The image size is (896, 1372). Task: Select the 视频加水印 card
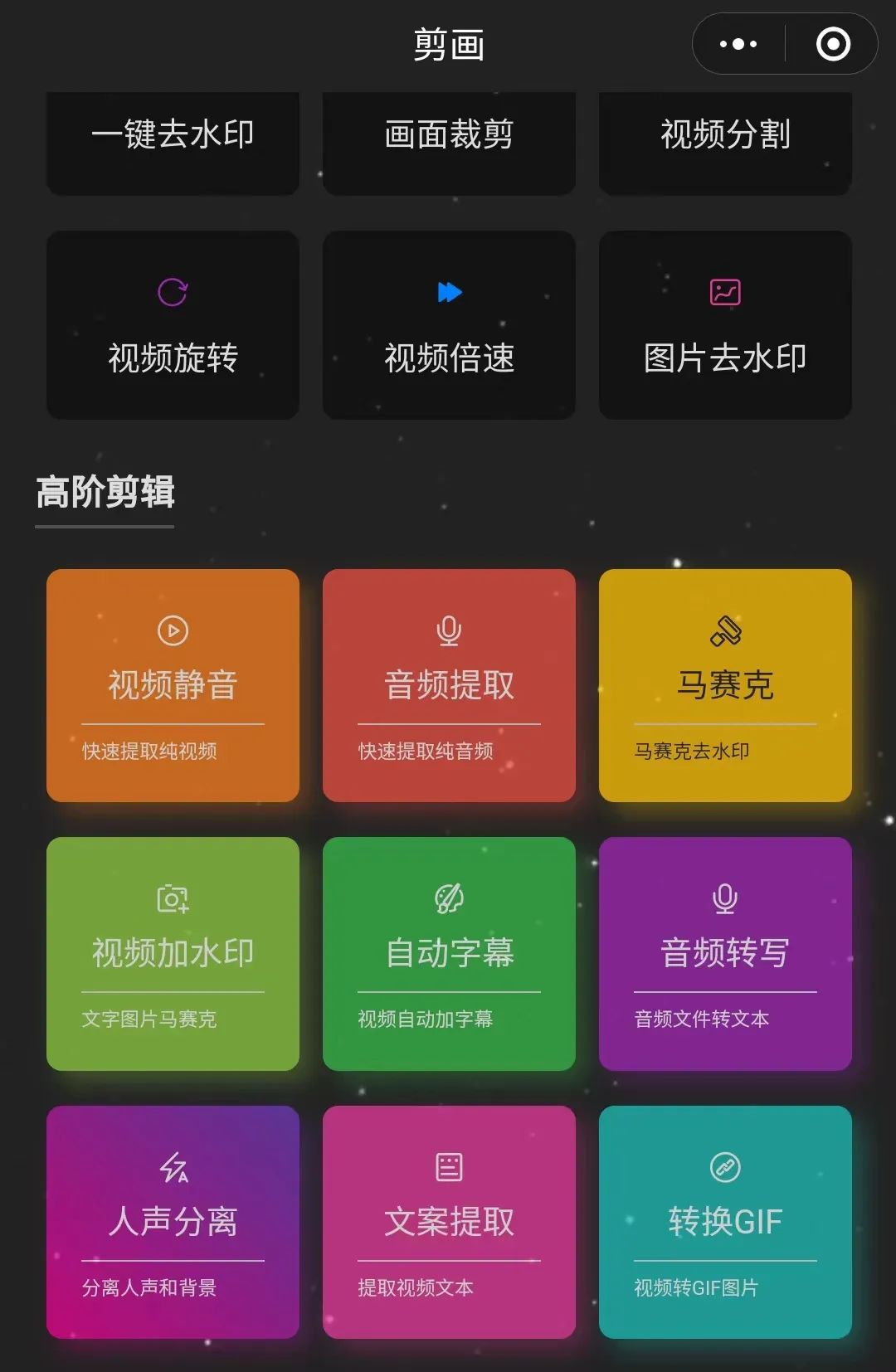[173, 953]
